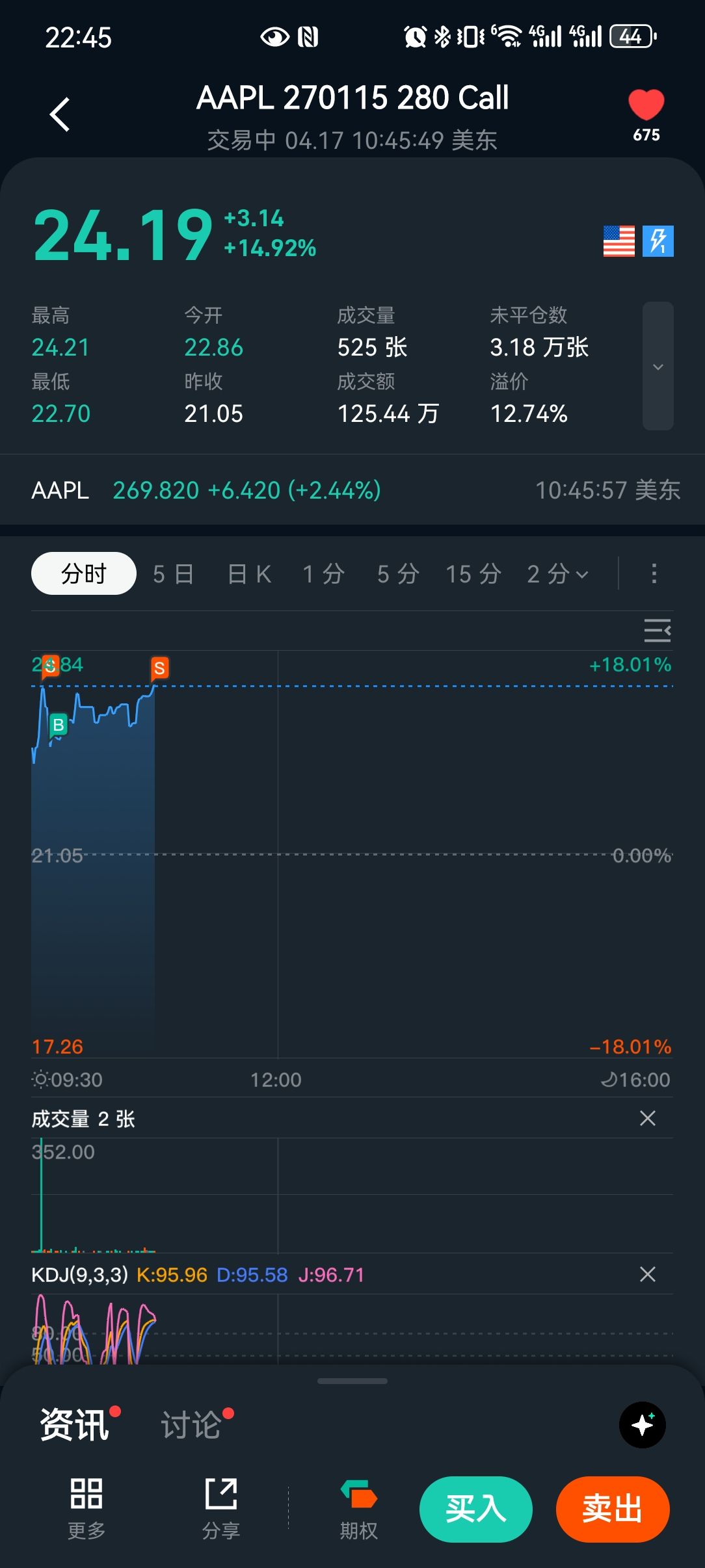Switch to the 讨论 tab

coord(191,1425)
